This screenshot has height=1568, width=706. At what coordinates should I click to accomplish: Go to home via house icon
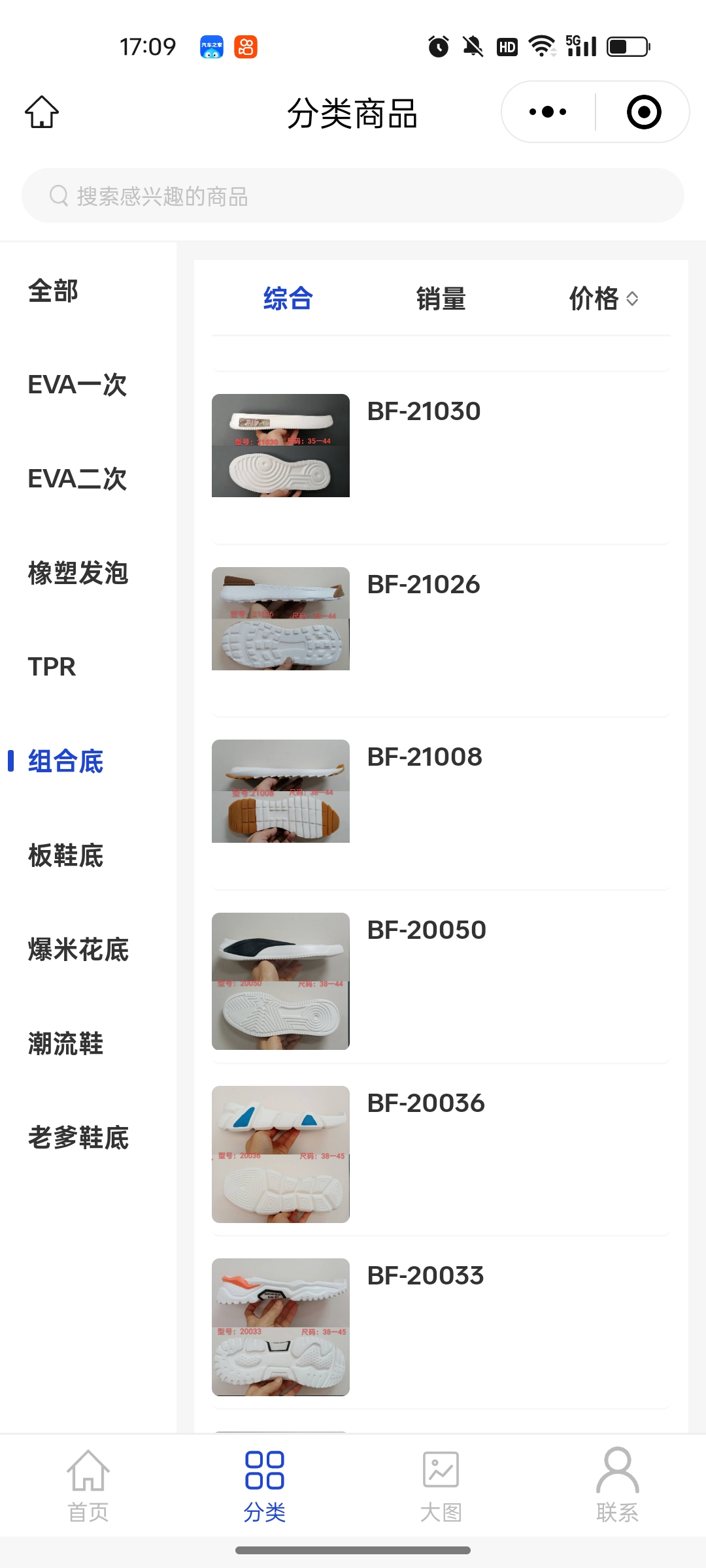coord(42,112)
